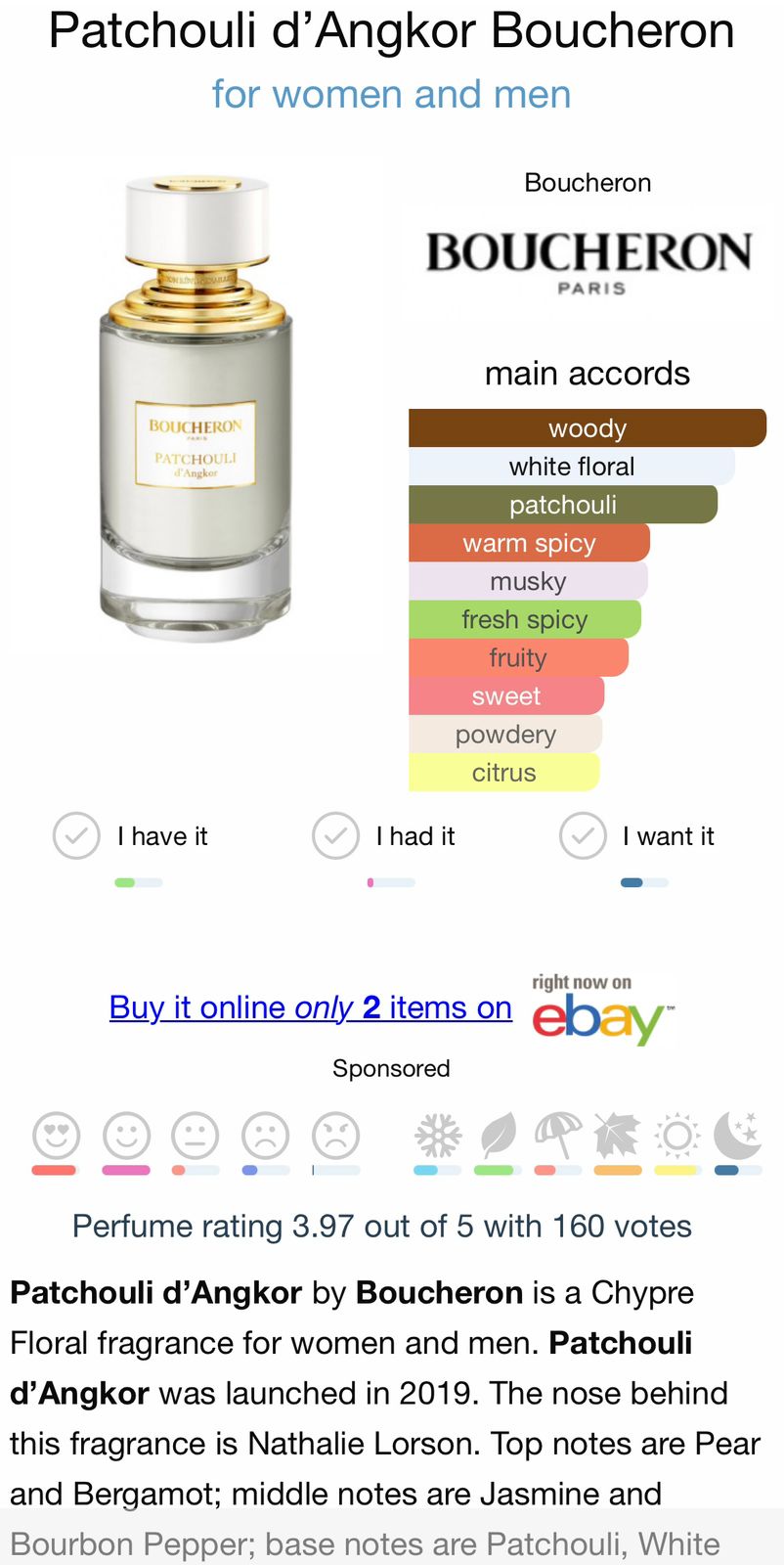Vote fall with the maple leaf icon
The width and height of the screenshot is (784, 1565).
pyautogui.click(x=618, y=1136)
